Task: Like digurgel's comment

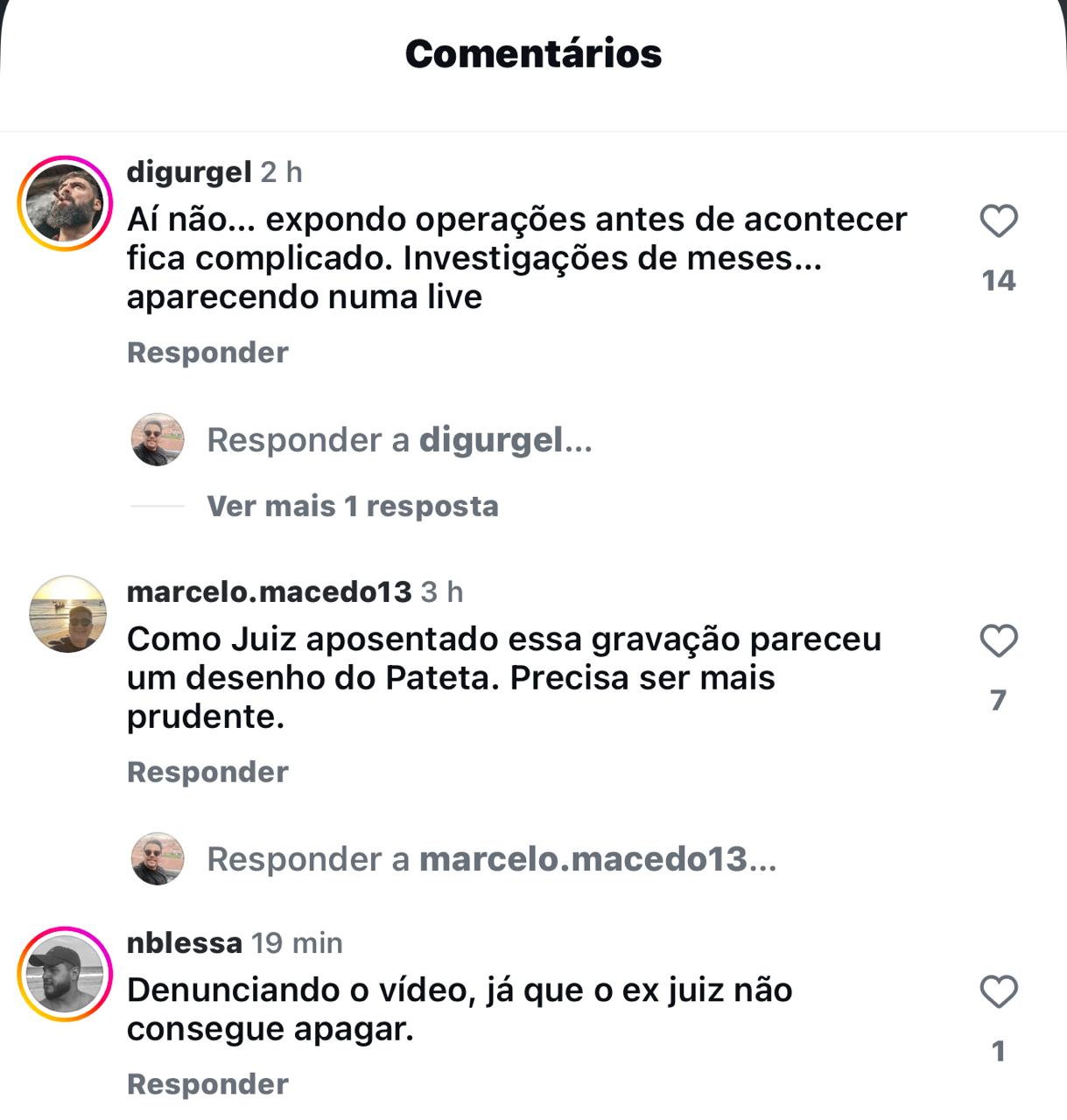Action: [x=998, y=221]
